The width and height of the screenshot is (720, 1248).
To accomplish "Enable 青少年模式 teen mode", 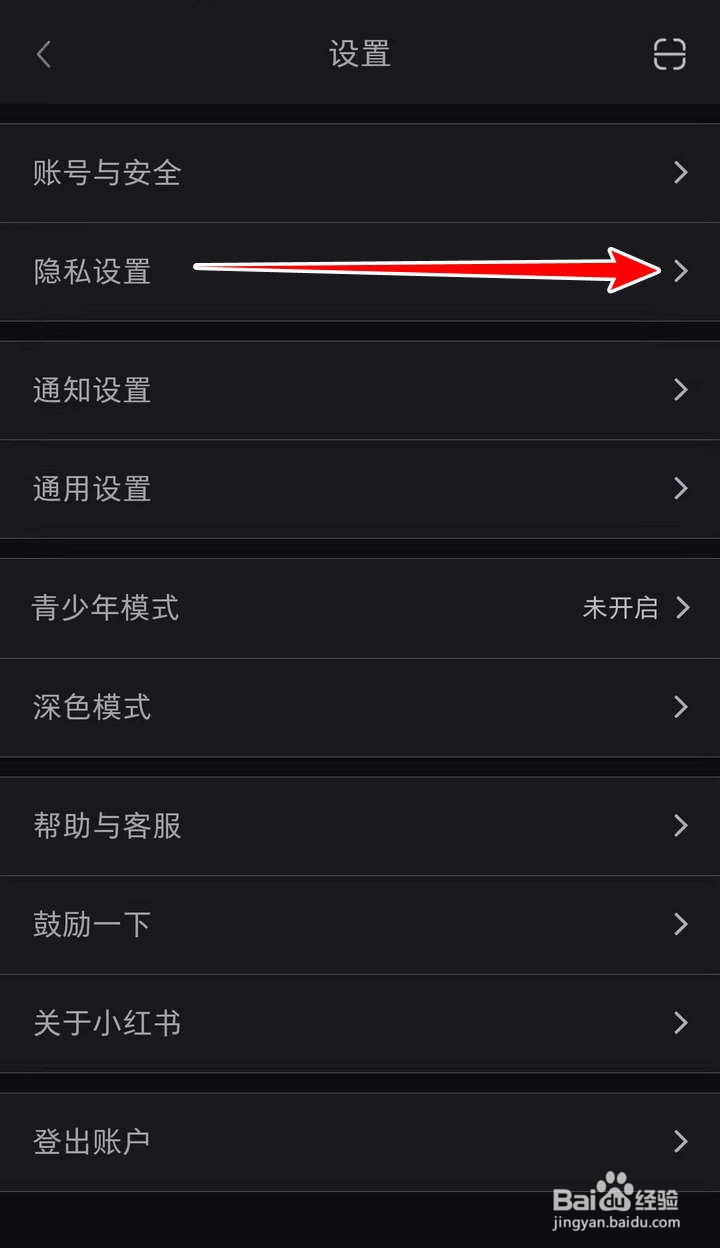I will tap(360, 608).
